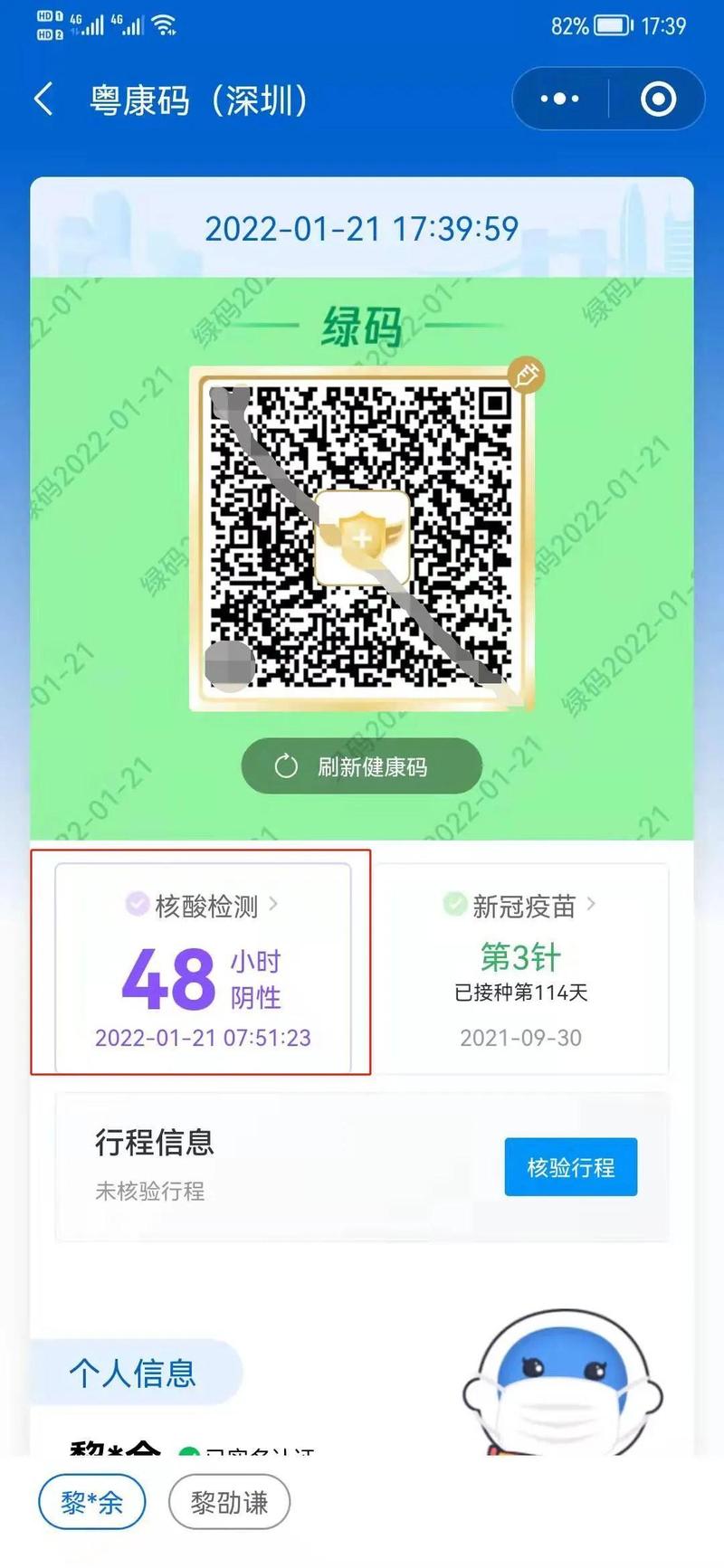This screenshot has height=1568, width=724.
Task: Tap the 核验行程 button
Action: (570, 1167)
